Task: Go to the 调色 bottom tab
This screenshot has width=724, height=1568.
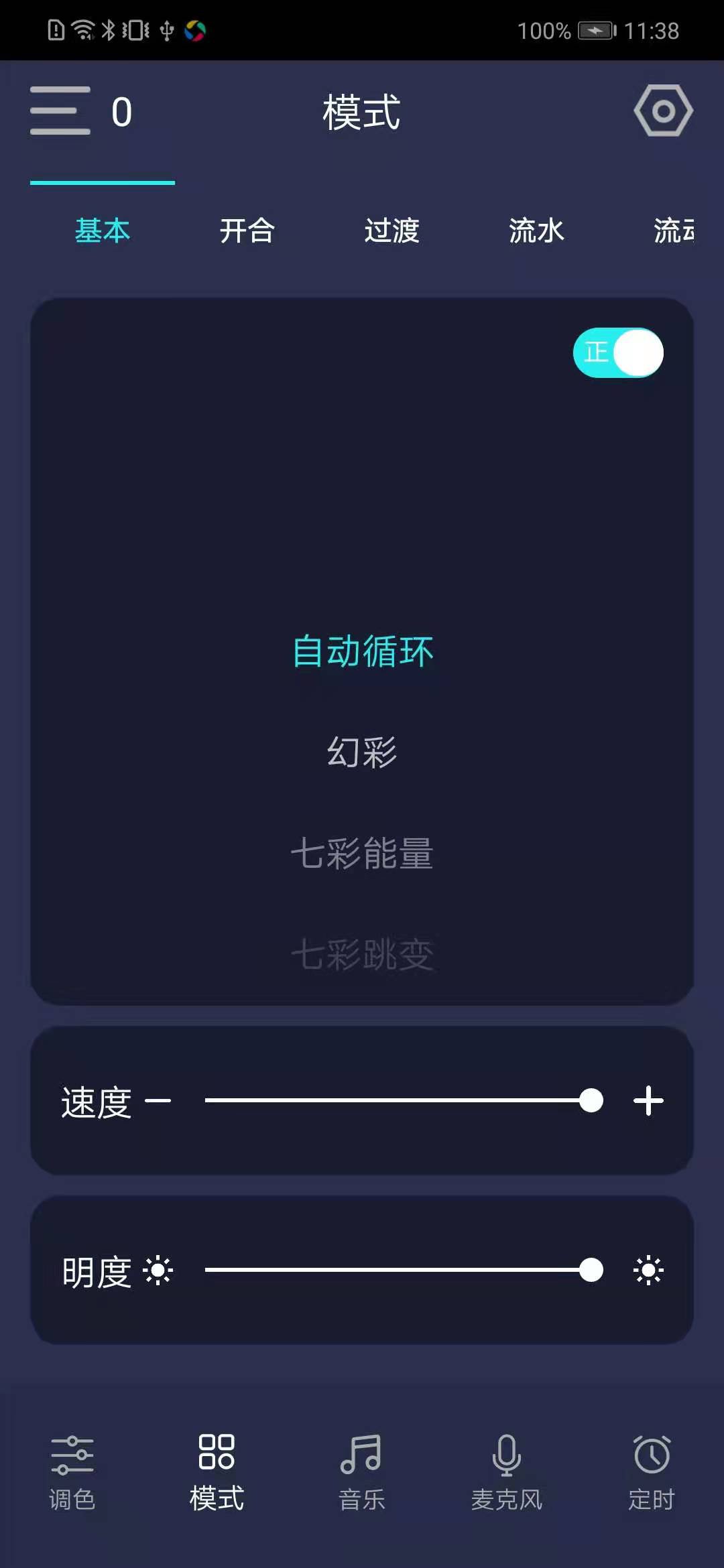Action: (x=72, y=1472)
